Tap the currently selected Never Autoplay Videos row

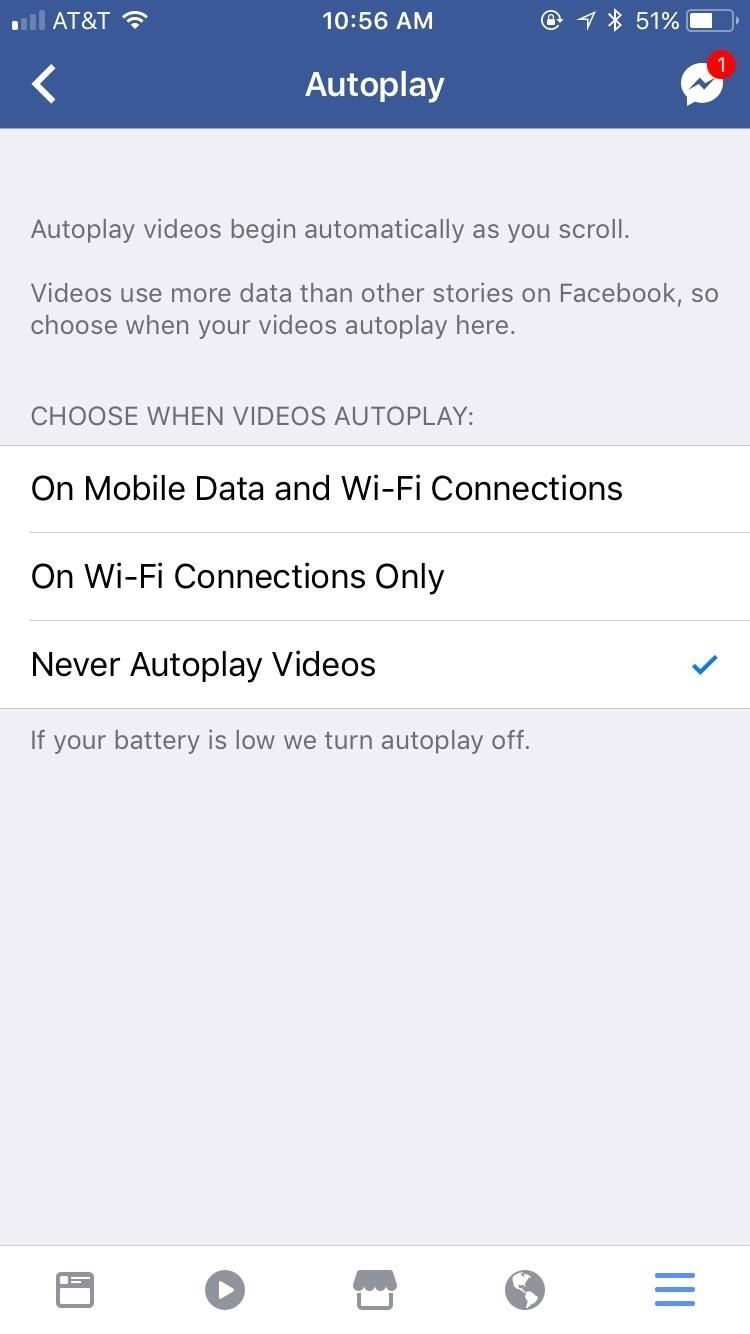click(203, 664)
